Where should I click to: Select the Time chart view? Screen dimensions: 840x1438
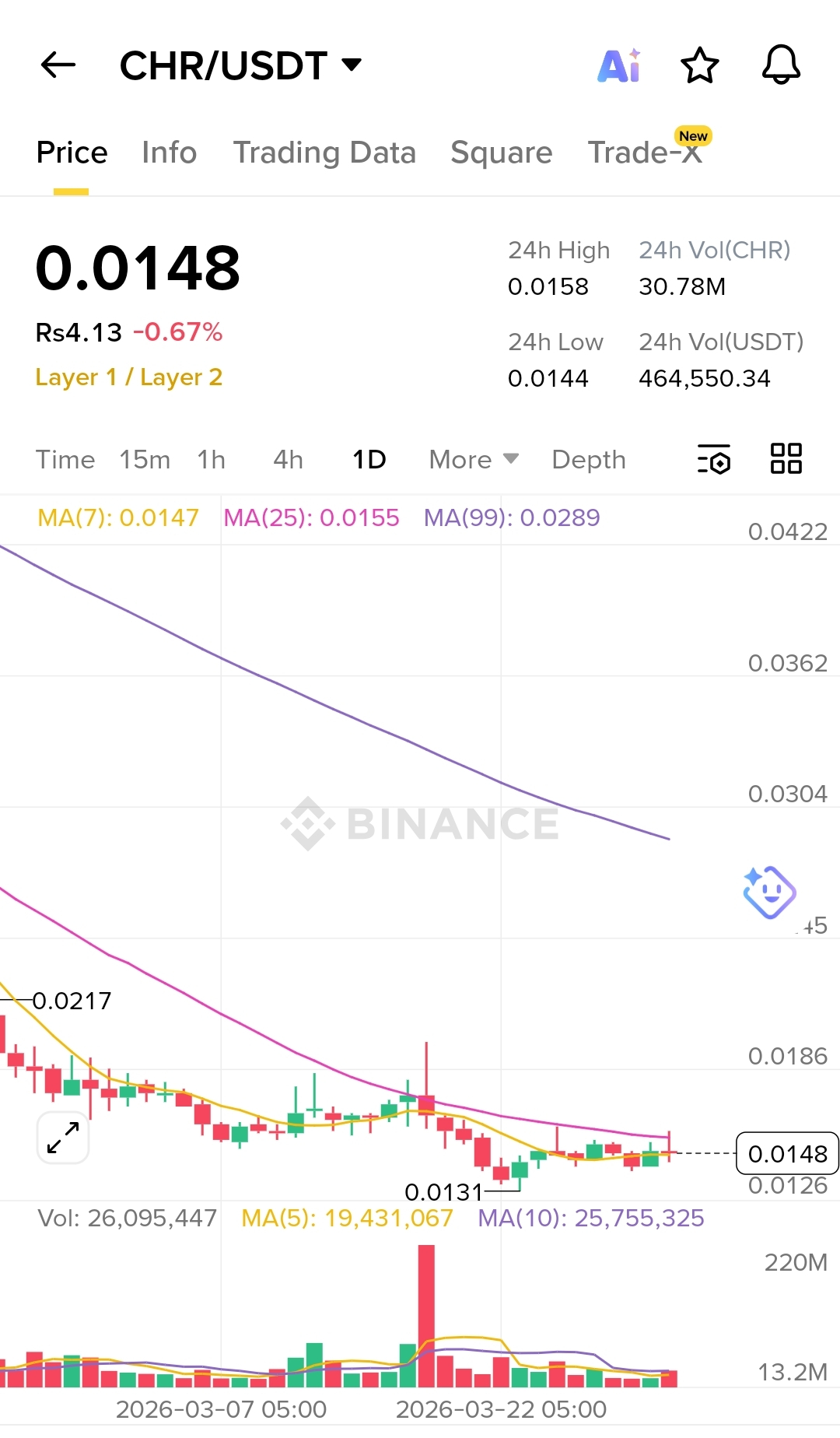pos(65,460)
